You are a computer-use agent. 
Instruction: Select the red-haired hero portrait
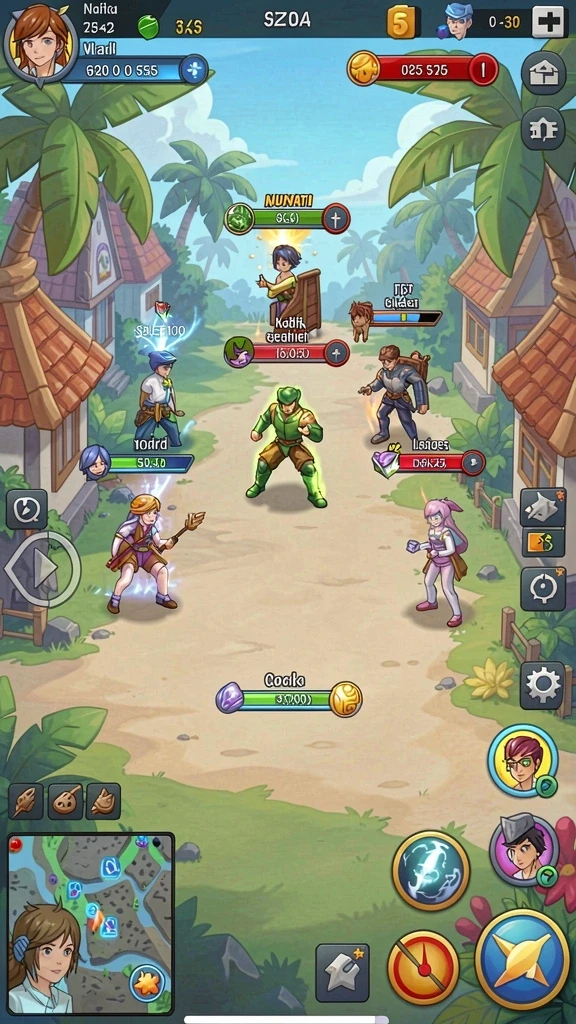pyautogui.click(x=522, y=761)
